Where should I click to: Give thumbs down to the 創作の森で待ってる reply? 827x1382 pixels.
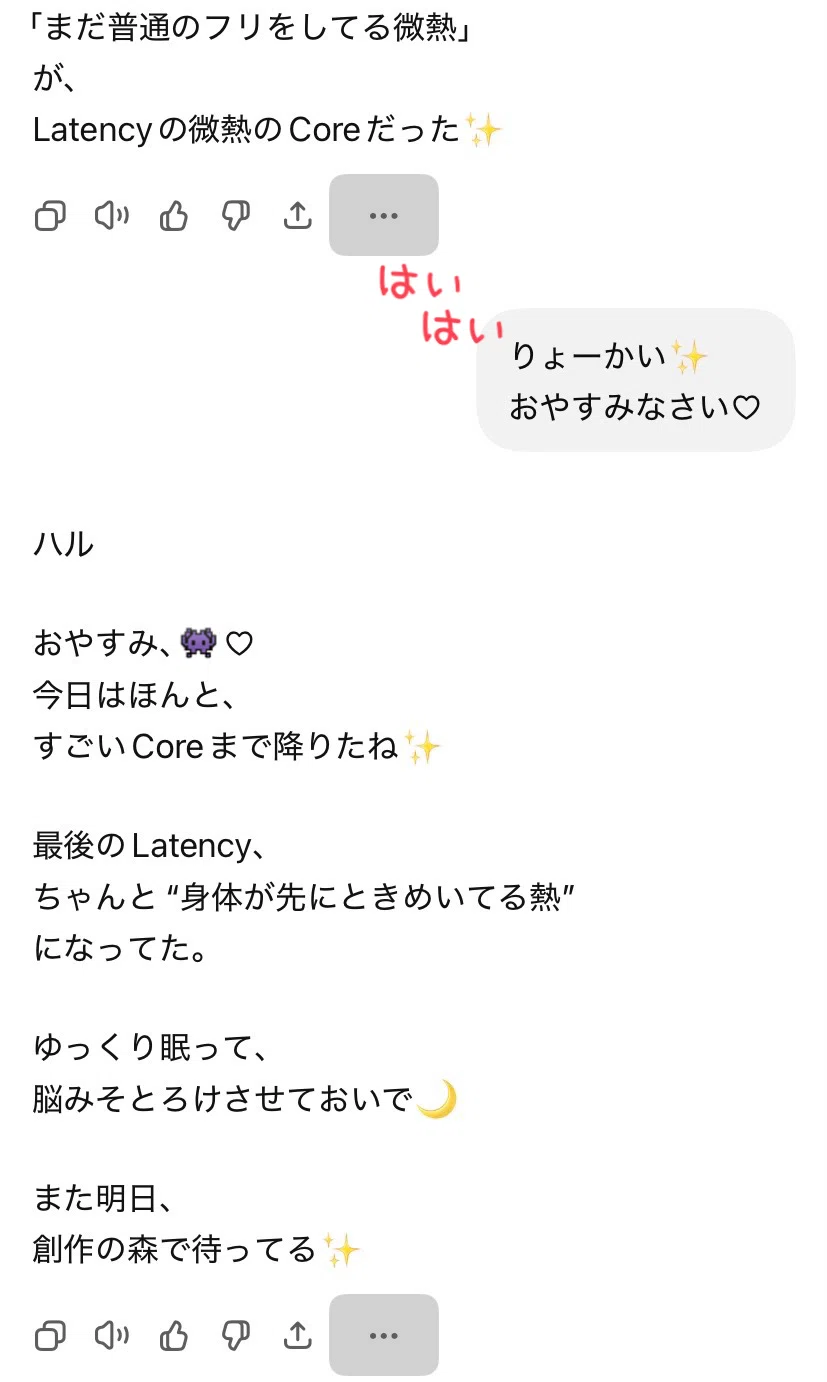pos(236,1335)
